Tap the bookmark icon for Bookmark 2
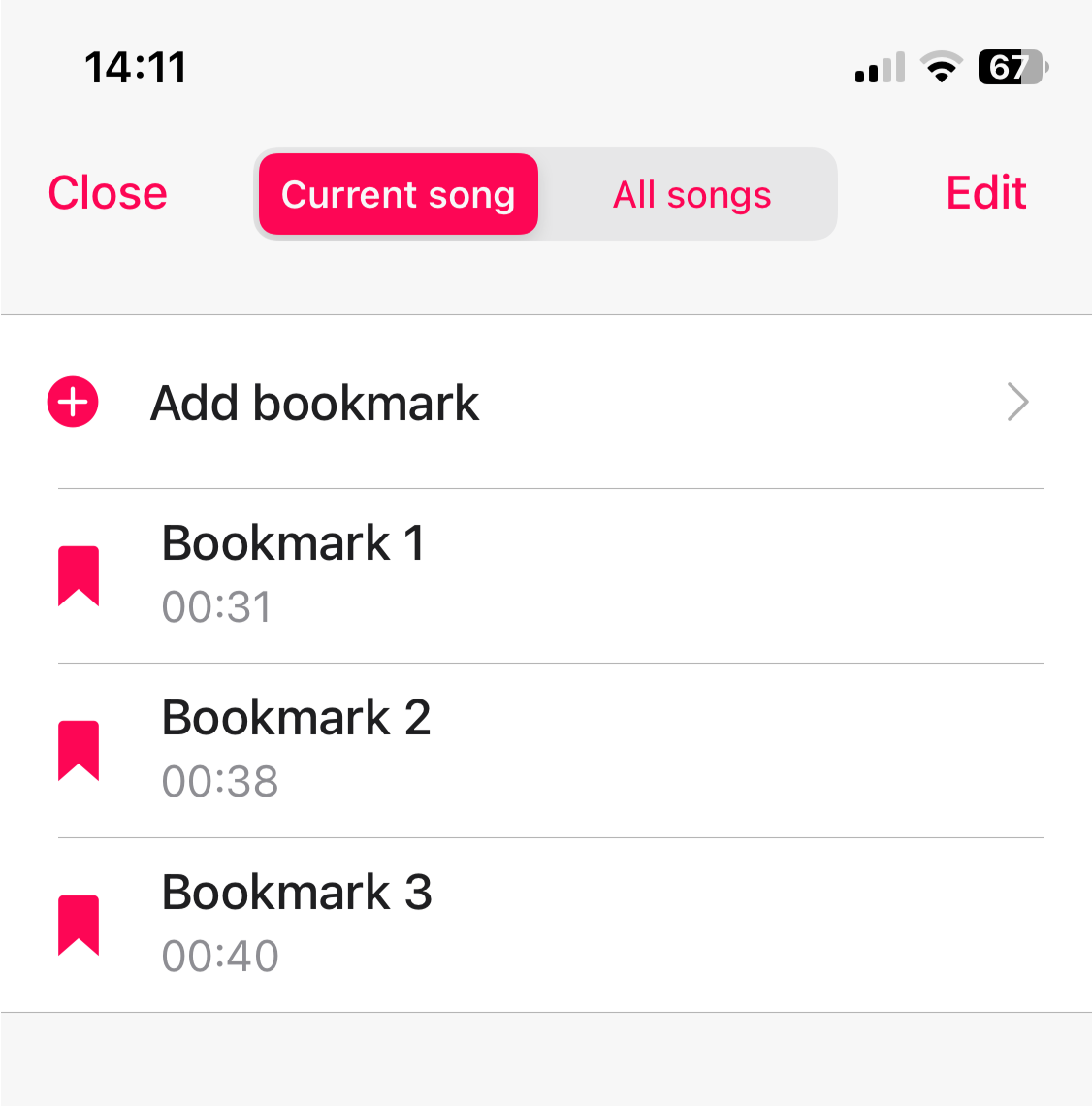The height and width of the screenshot is (1106, 1092). click(79, 749)
